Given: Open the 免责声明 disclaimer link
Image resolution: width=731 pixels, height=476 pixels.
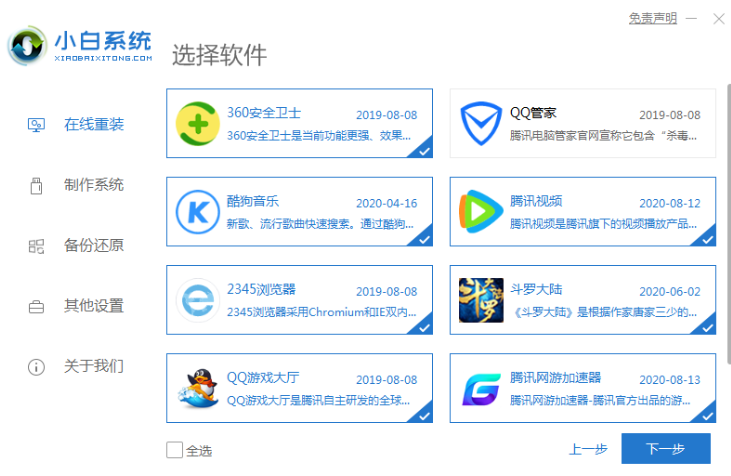Looking at the screenshot, I should (652, 18).
